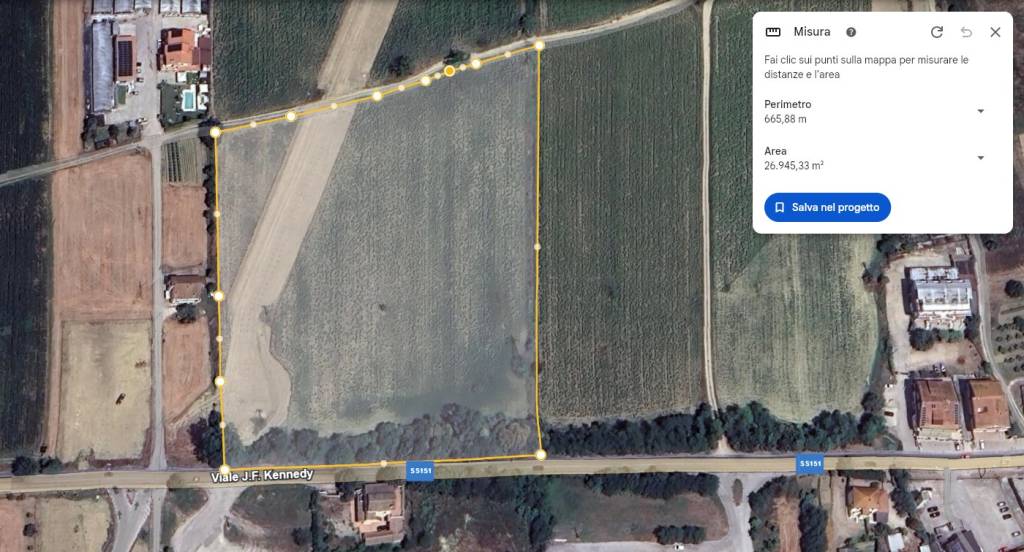The height and width of the screenshot is (552, 1024).
Task: Expand the Area unit dropdown
Action: (980, 158)
